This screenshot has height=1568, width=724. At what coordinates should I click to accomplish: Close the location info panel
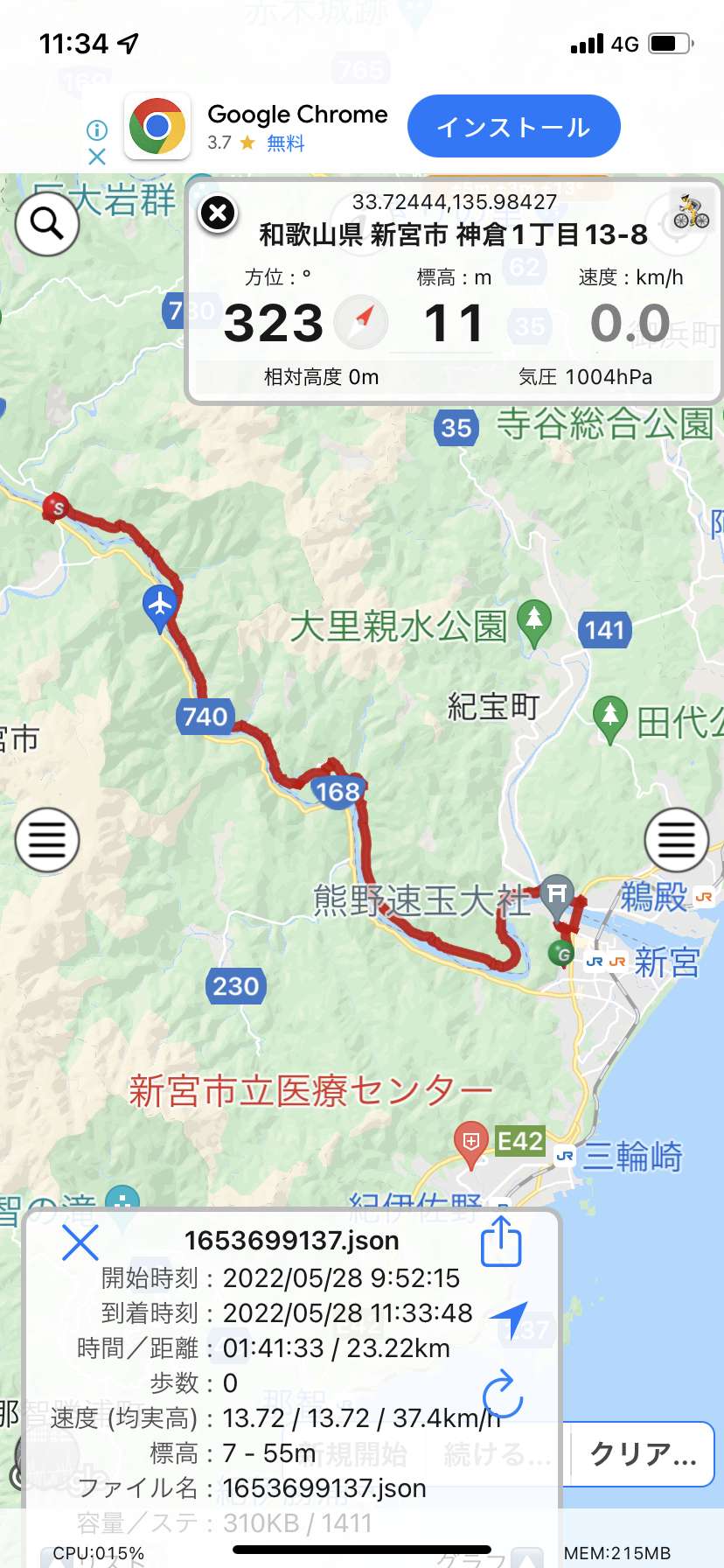218,213
